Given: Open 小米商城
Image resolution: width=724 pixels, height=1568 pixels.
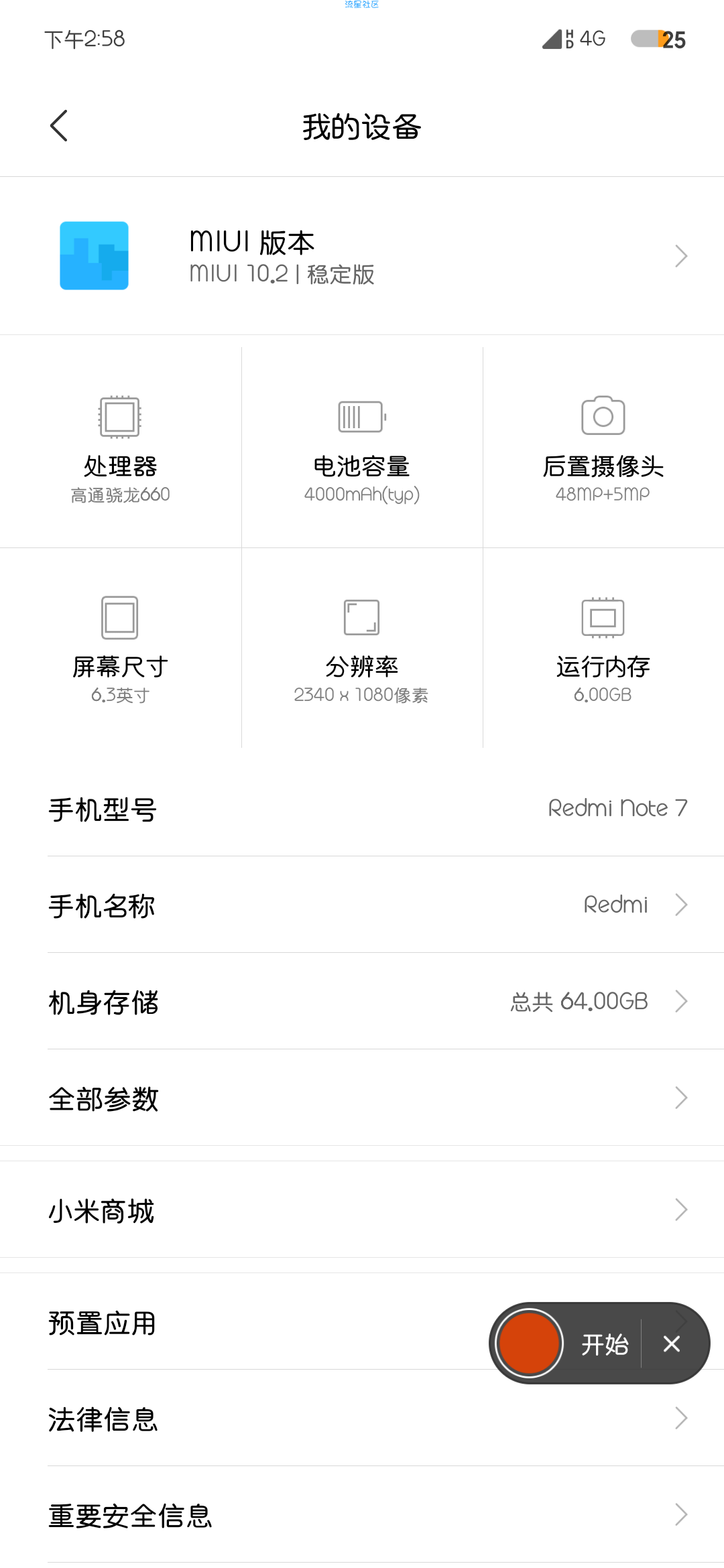Looking at the screenshot, I should [362, 1210].
